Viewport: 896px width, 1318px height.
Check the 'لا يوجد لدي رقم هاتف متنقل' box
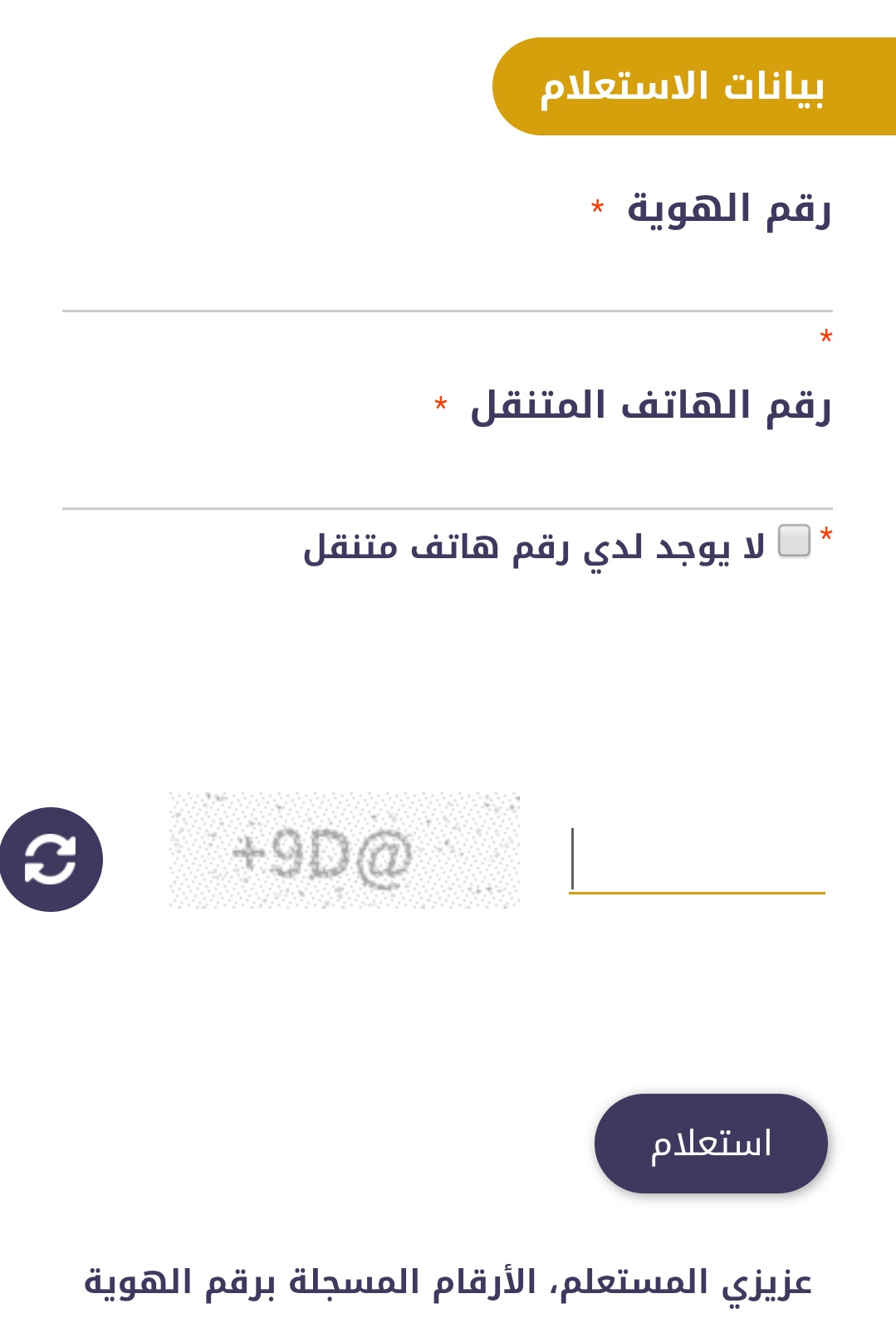pos(794,541)
